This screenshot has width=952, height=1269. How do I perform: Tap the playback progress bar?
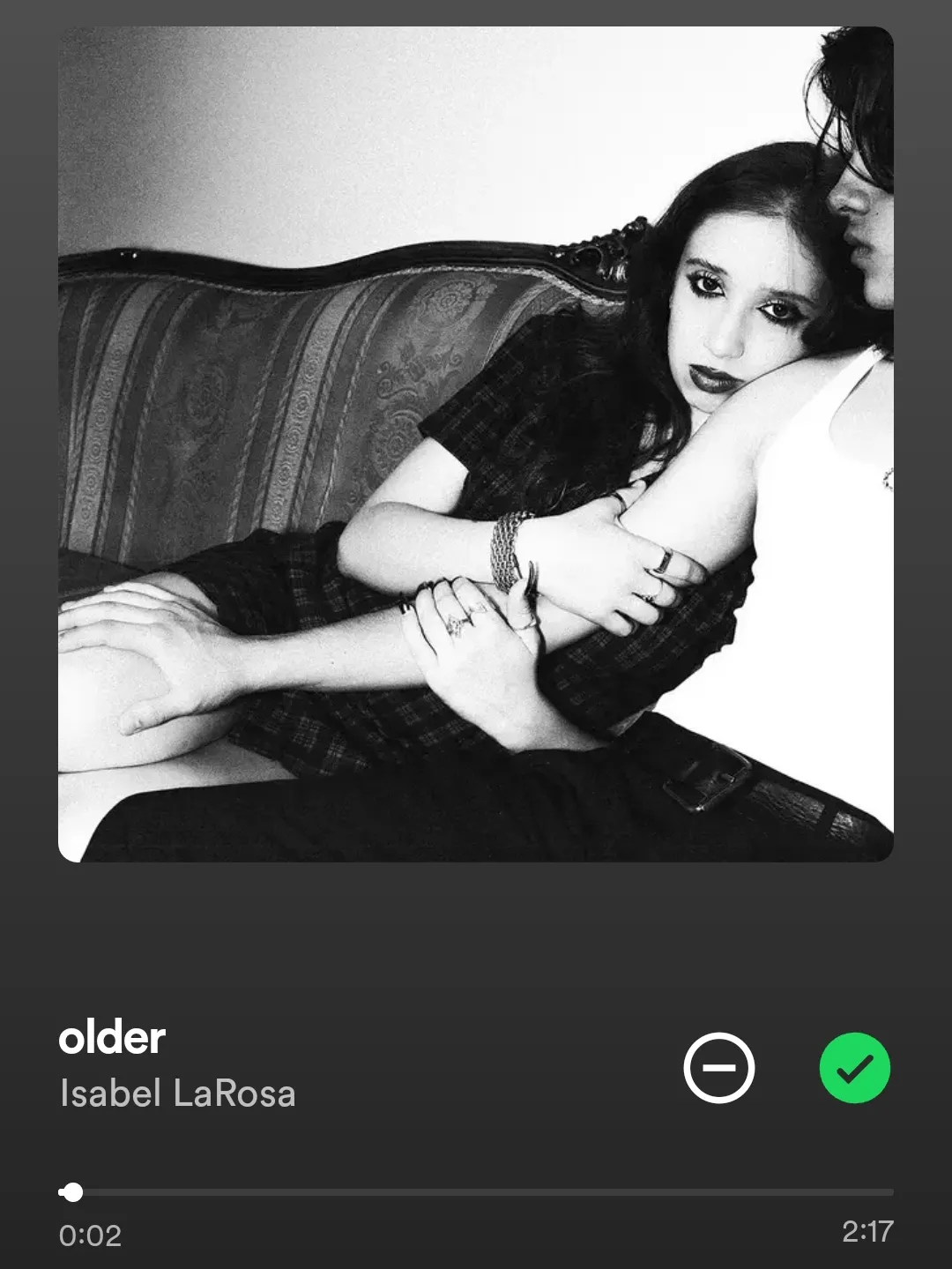click(476, 1192)
